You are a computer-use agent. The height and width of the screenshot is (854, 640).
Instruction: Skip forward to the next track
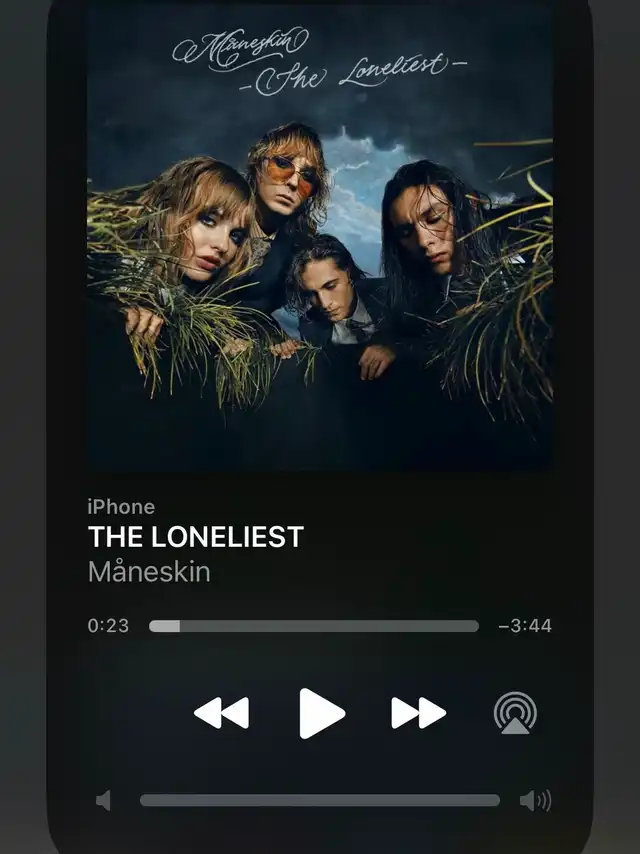418,712
